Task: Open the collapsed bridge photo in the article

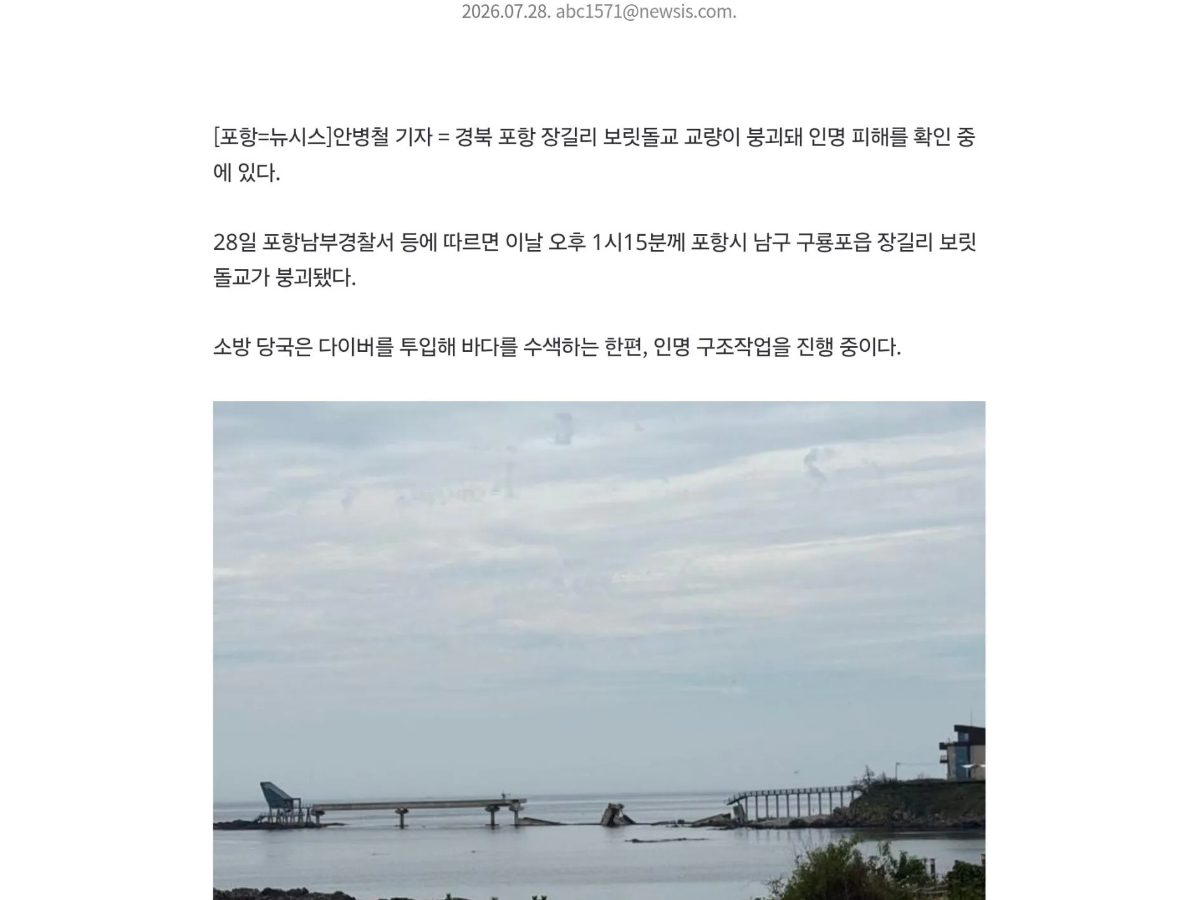Action: [599, 650]
